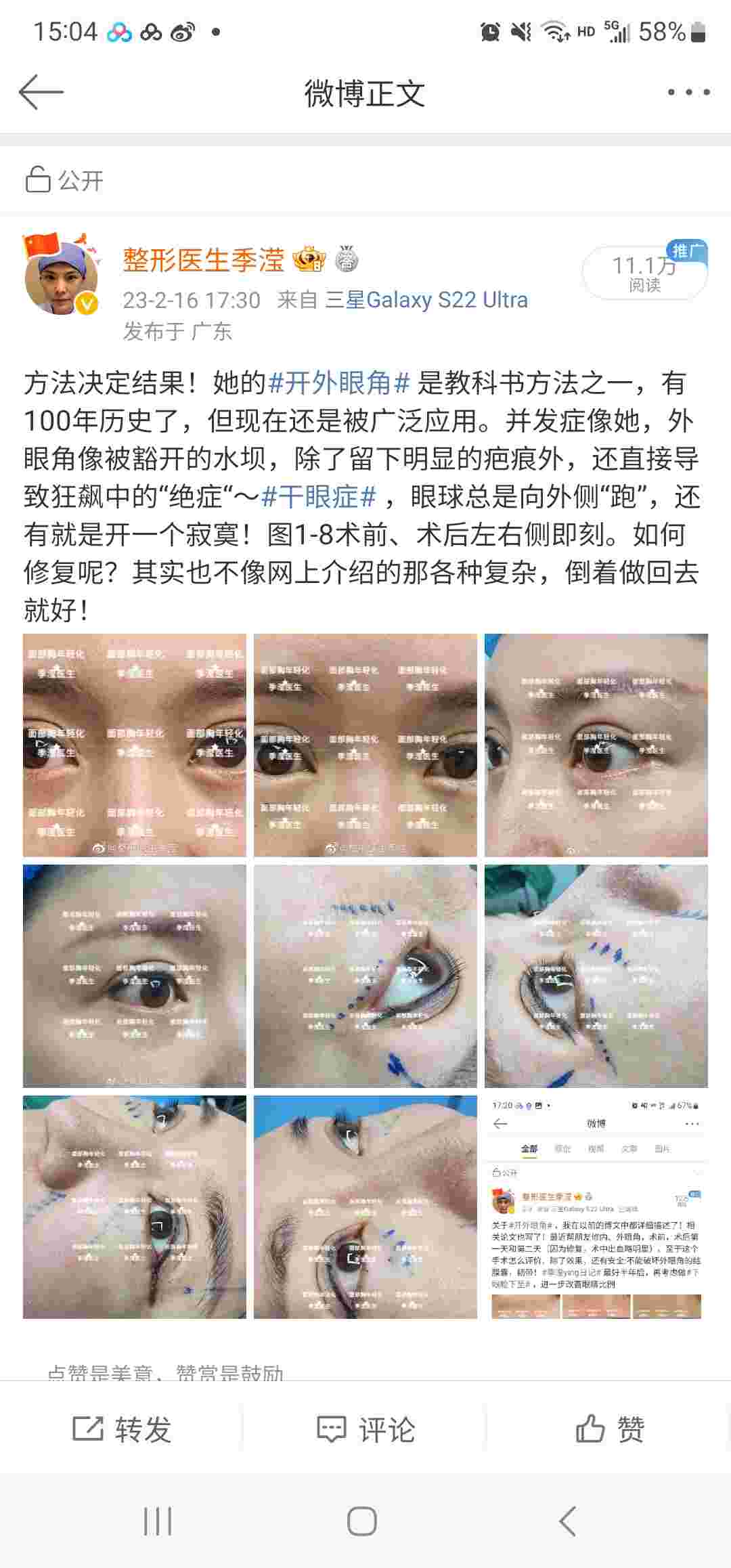This screenshot has height=1568, width=731.
Task: Go back using the top-left arrow
Action: click(41, 92)
